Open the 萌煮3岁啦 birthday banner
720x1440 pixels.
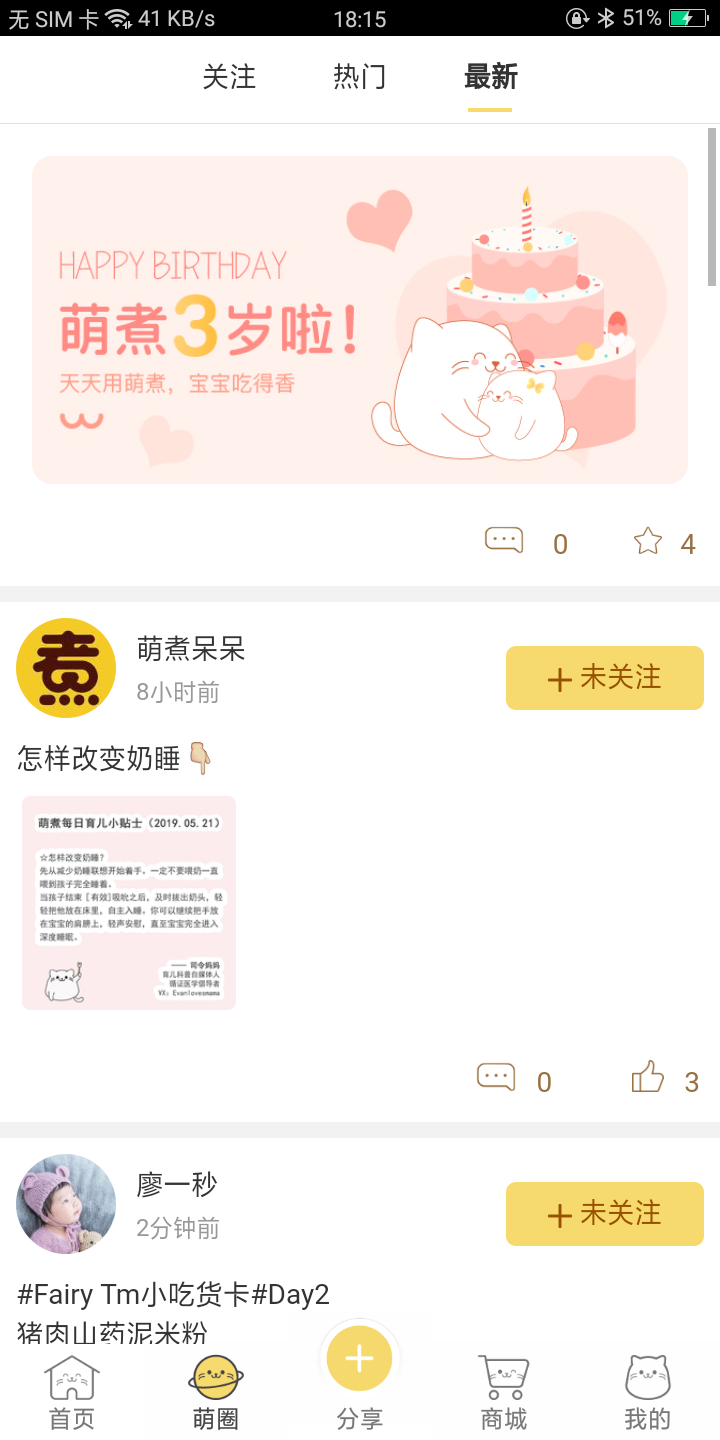click(360, 320)
